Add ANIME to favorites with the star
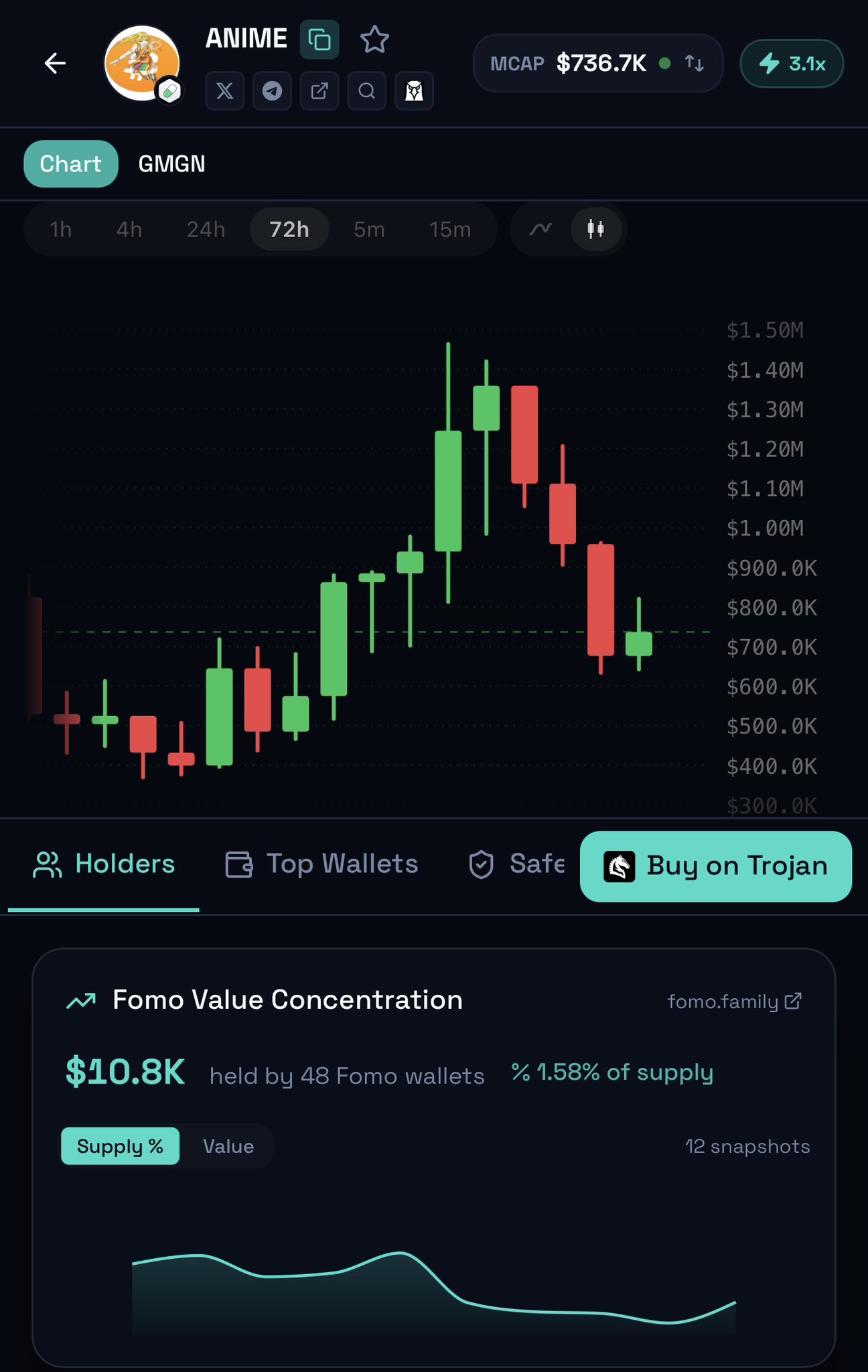 (x=374, y=40)
